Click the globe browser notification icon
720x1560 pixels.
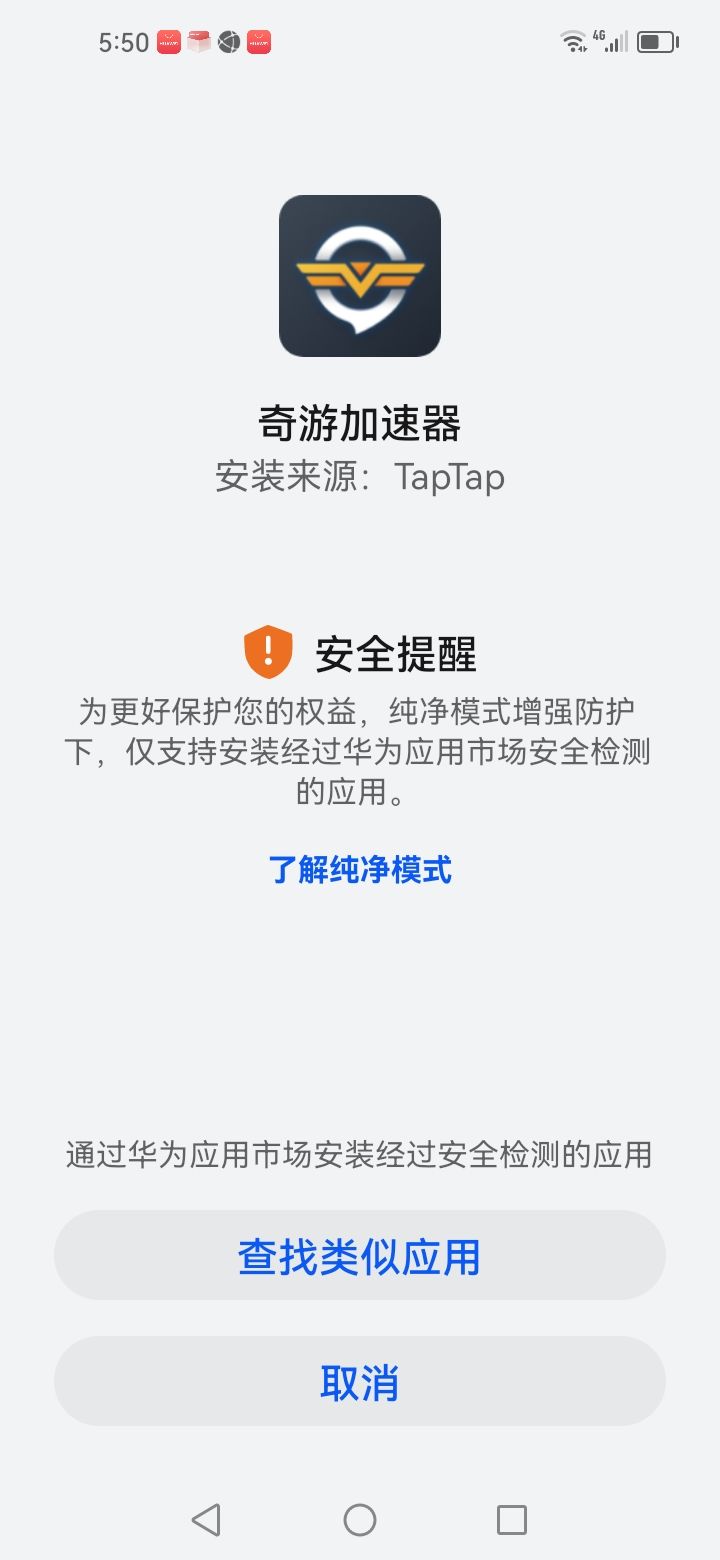[x=227, y=42]
